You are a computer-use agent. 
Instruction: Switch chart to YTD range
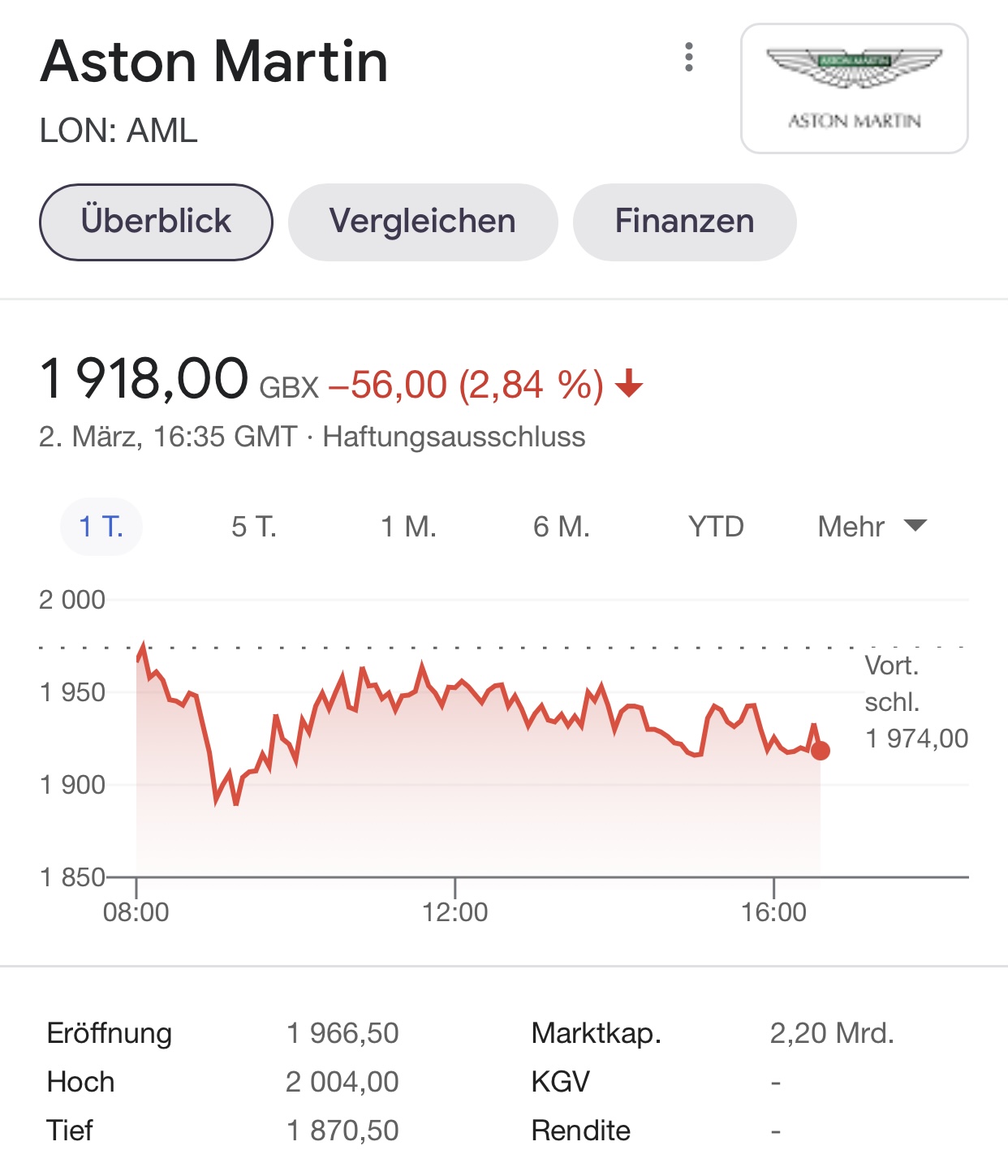(716, 527)
